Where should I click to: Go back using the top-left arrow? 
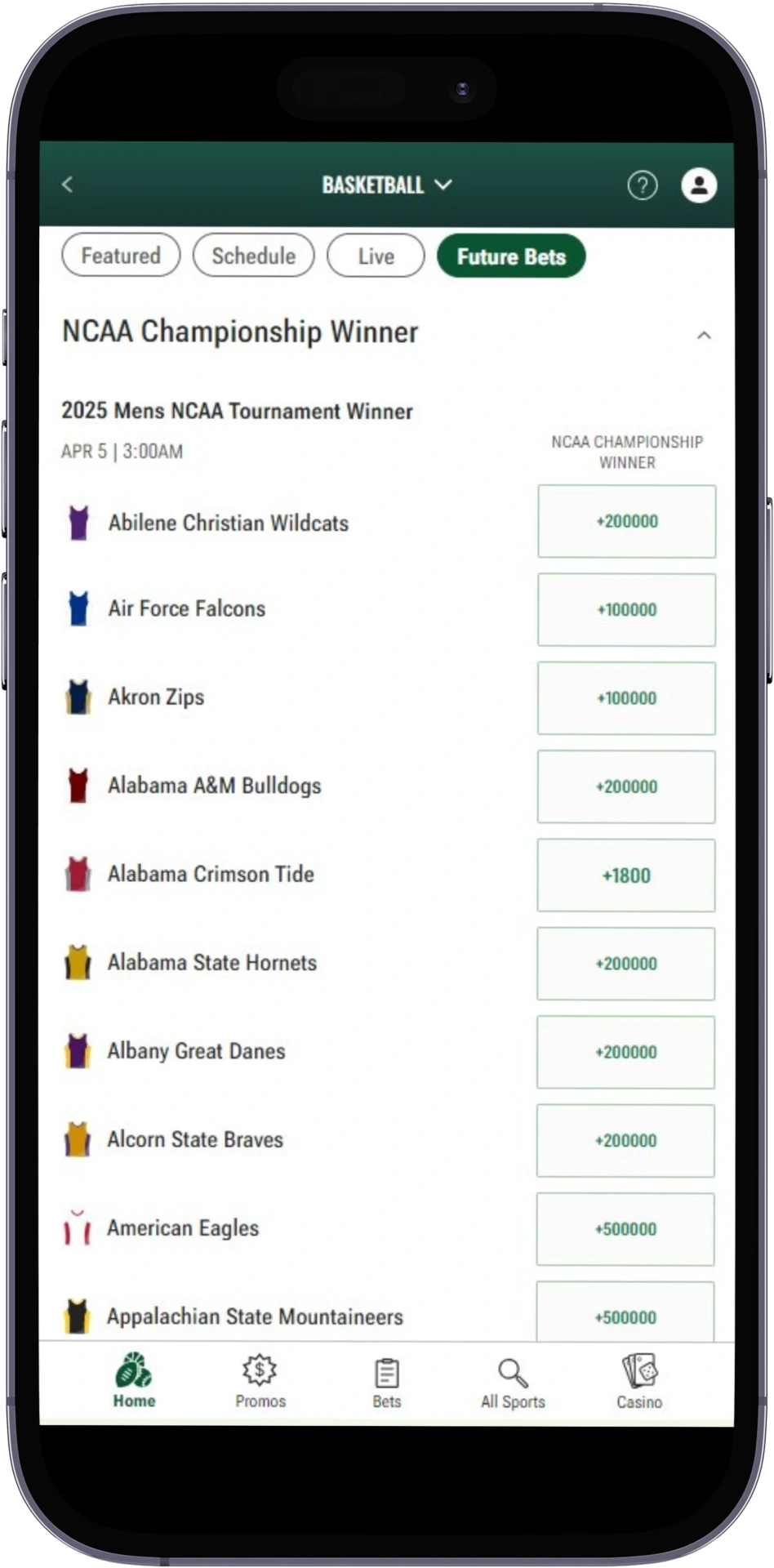click(68, 185)
